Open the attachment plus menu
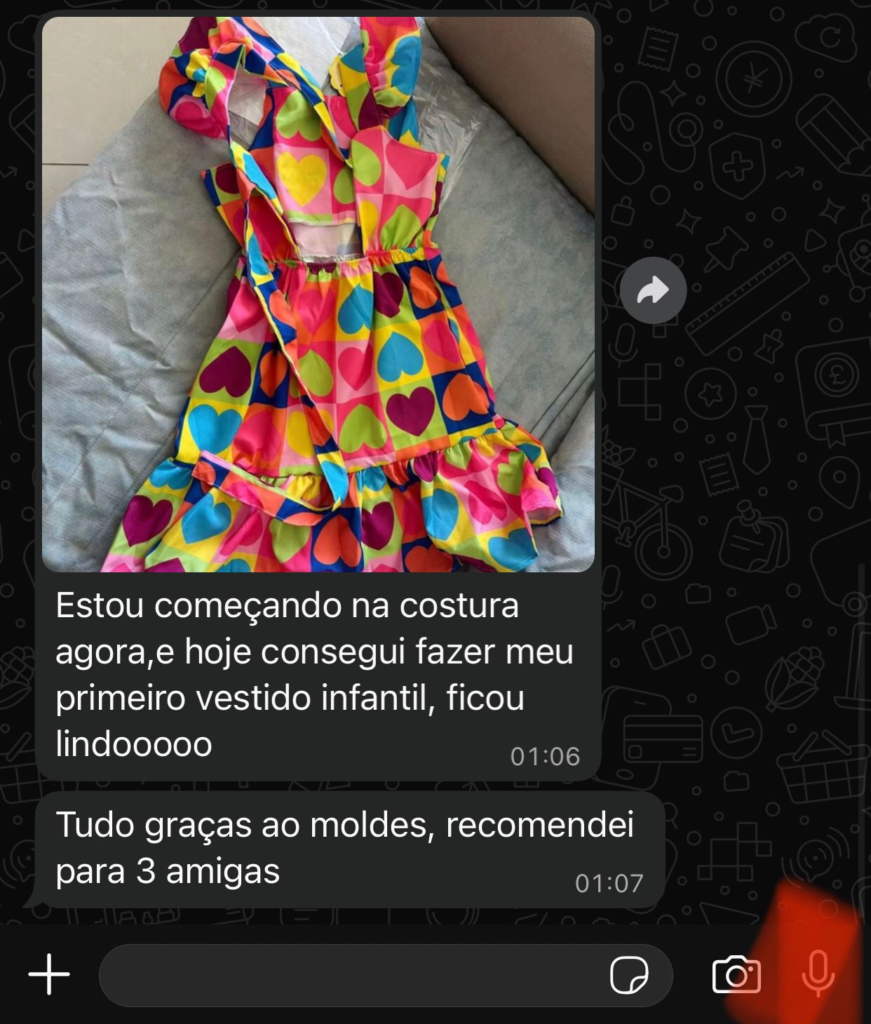 click(x=48, y=974)
